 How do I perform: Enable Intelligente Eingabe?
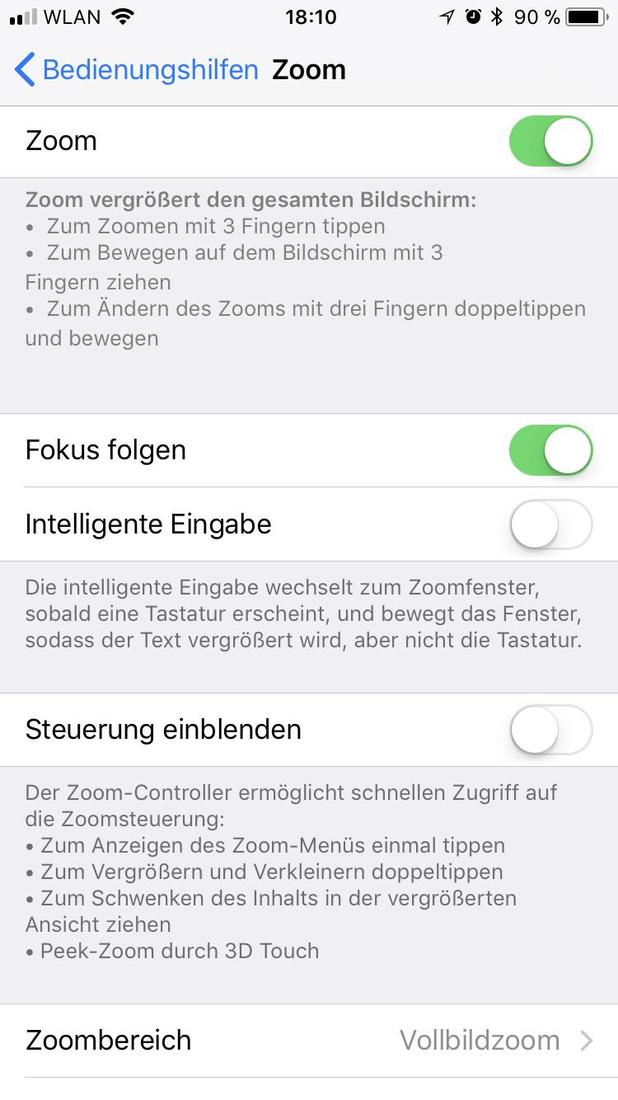[551, 524]
